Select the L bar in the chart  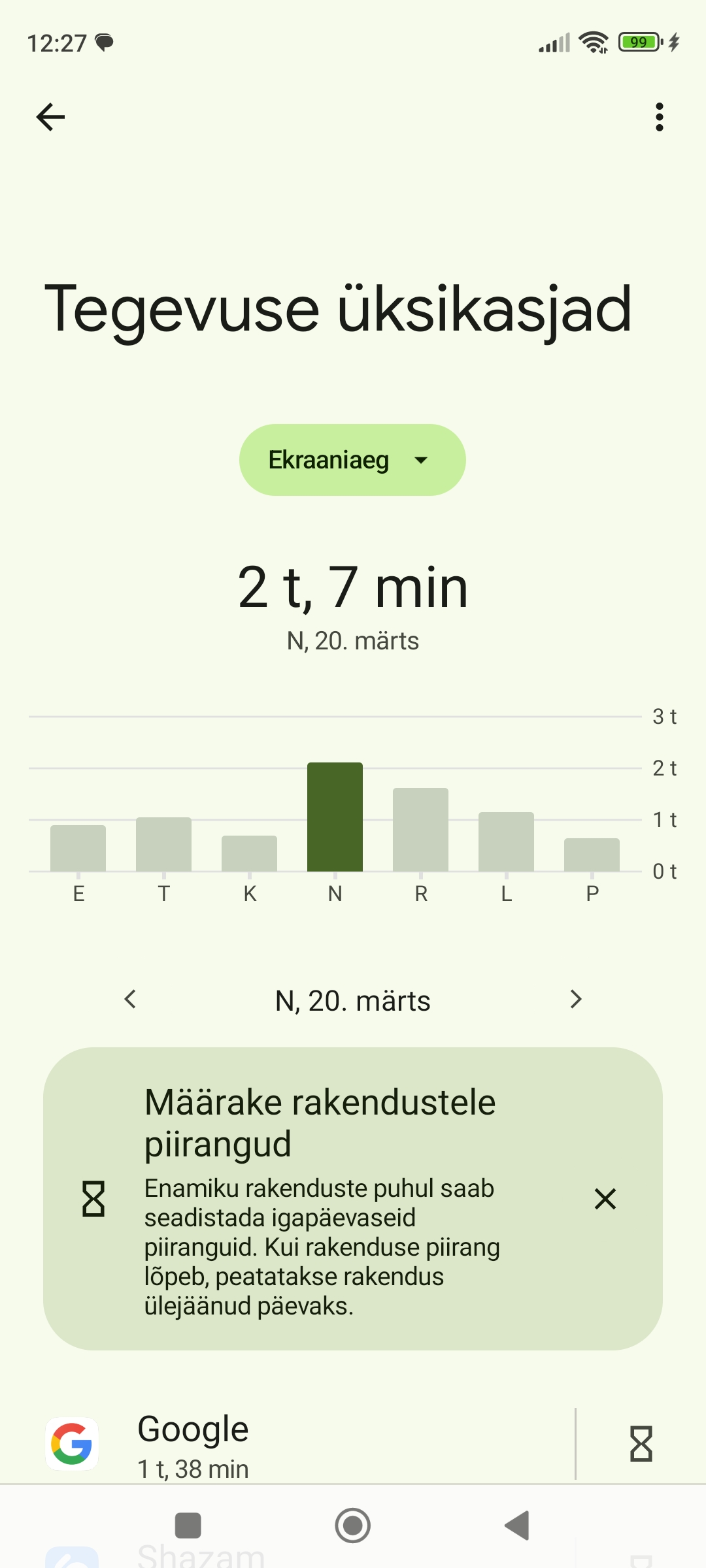click(506, 841)
